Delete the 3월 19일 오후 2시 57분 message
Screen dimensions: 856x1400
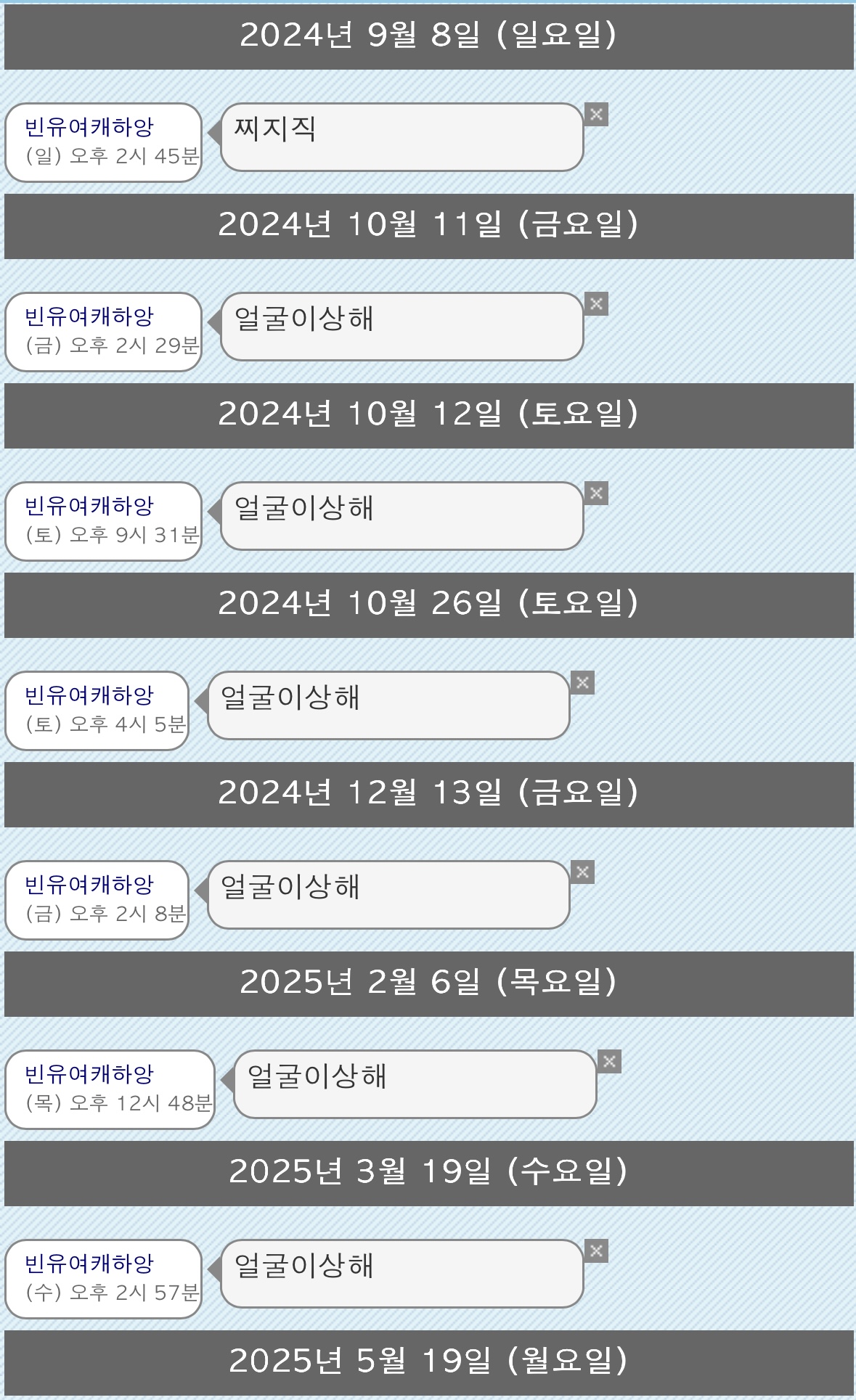[596, 1250]
